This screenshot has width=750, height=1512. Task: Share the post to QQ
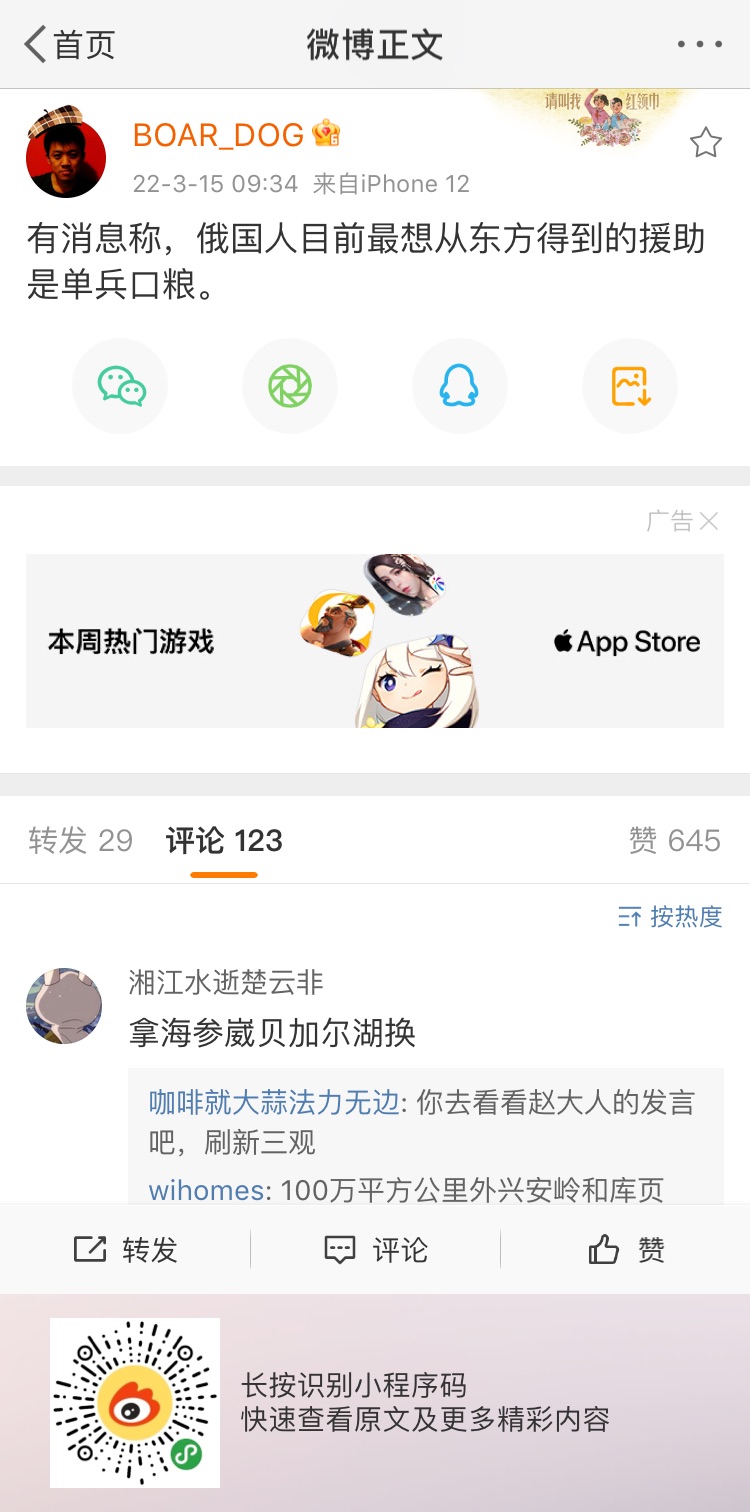(459, 386)
